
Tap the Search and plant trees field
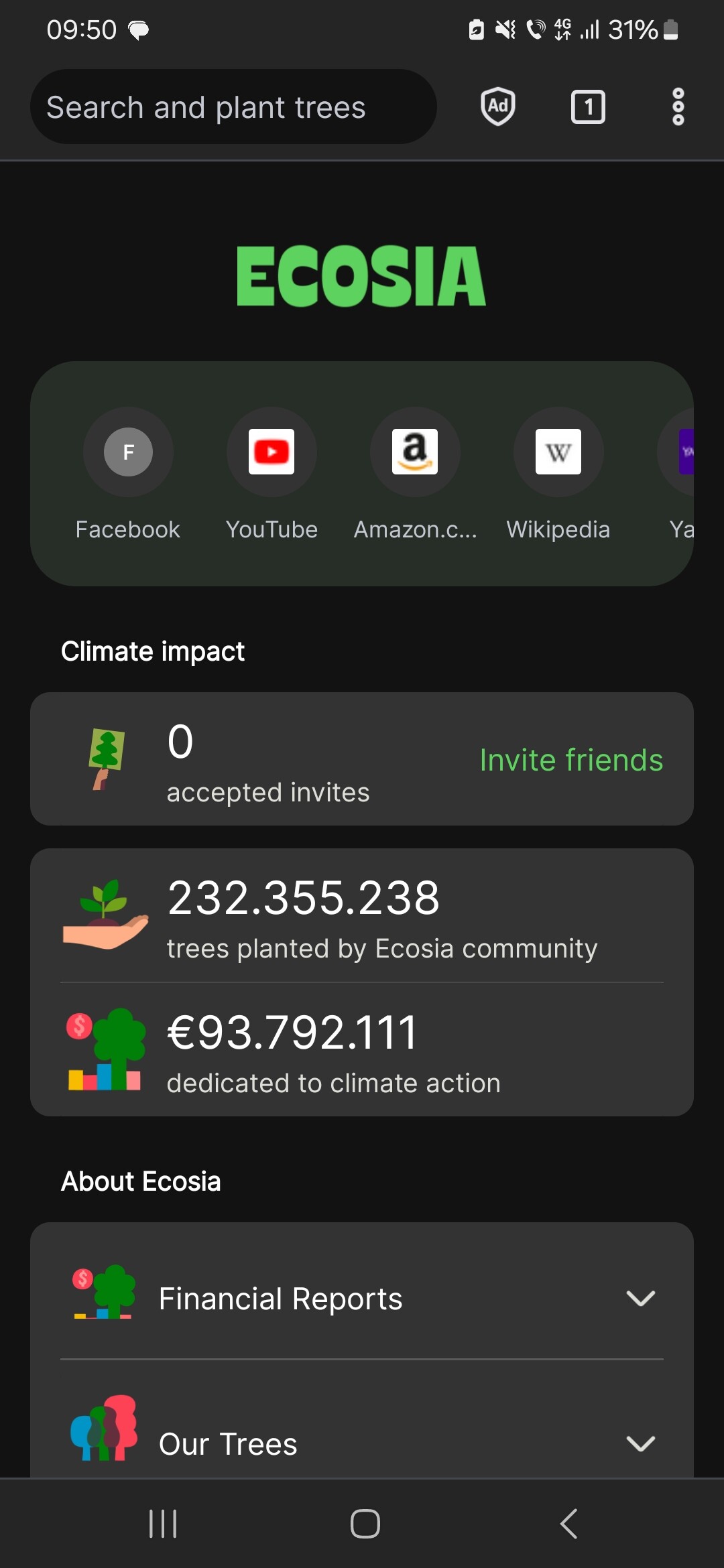click(233, 107)
